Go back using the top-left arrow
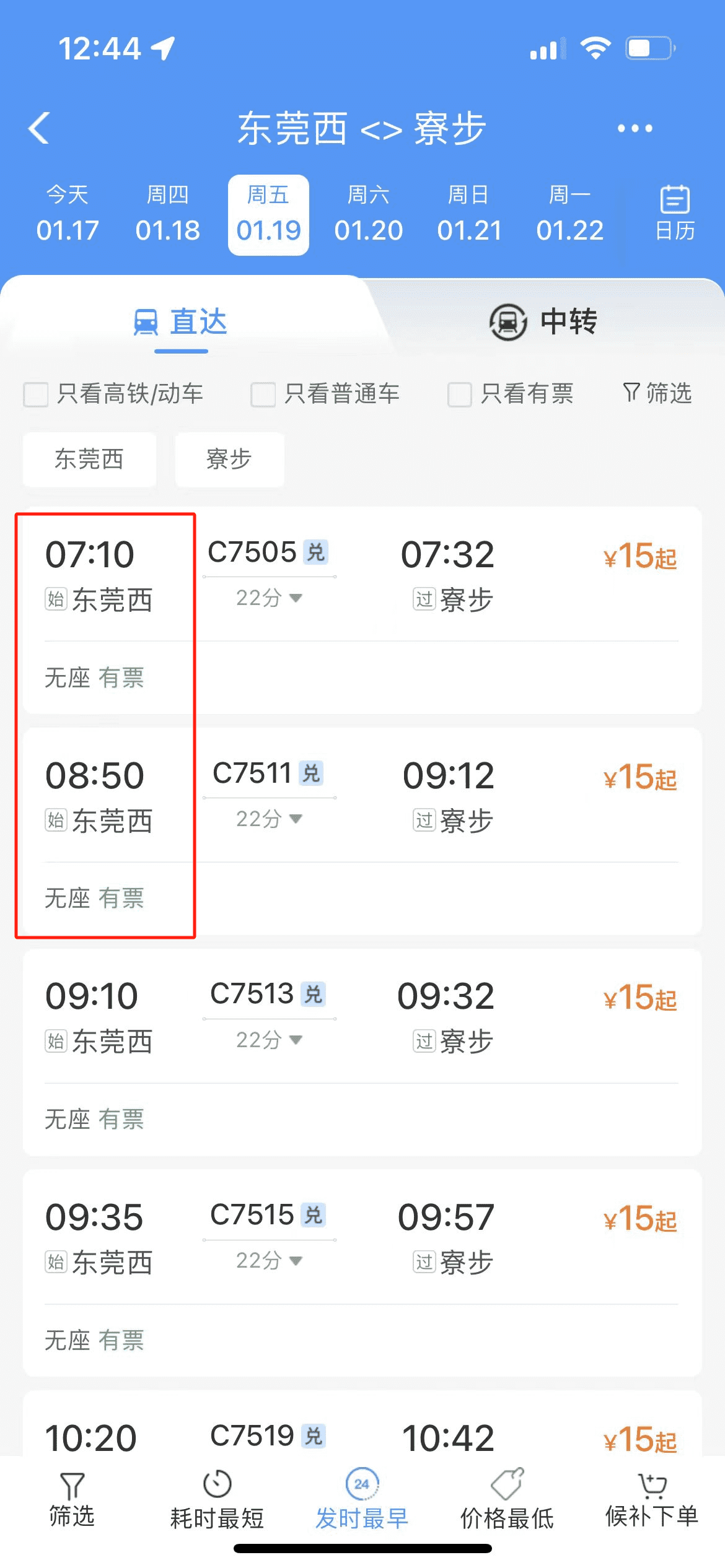Image resolution: width=725 pixels, height=1568 pixels. pos(39,128)
